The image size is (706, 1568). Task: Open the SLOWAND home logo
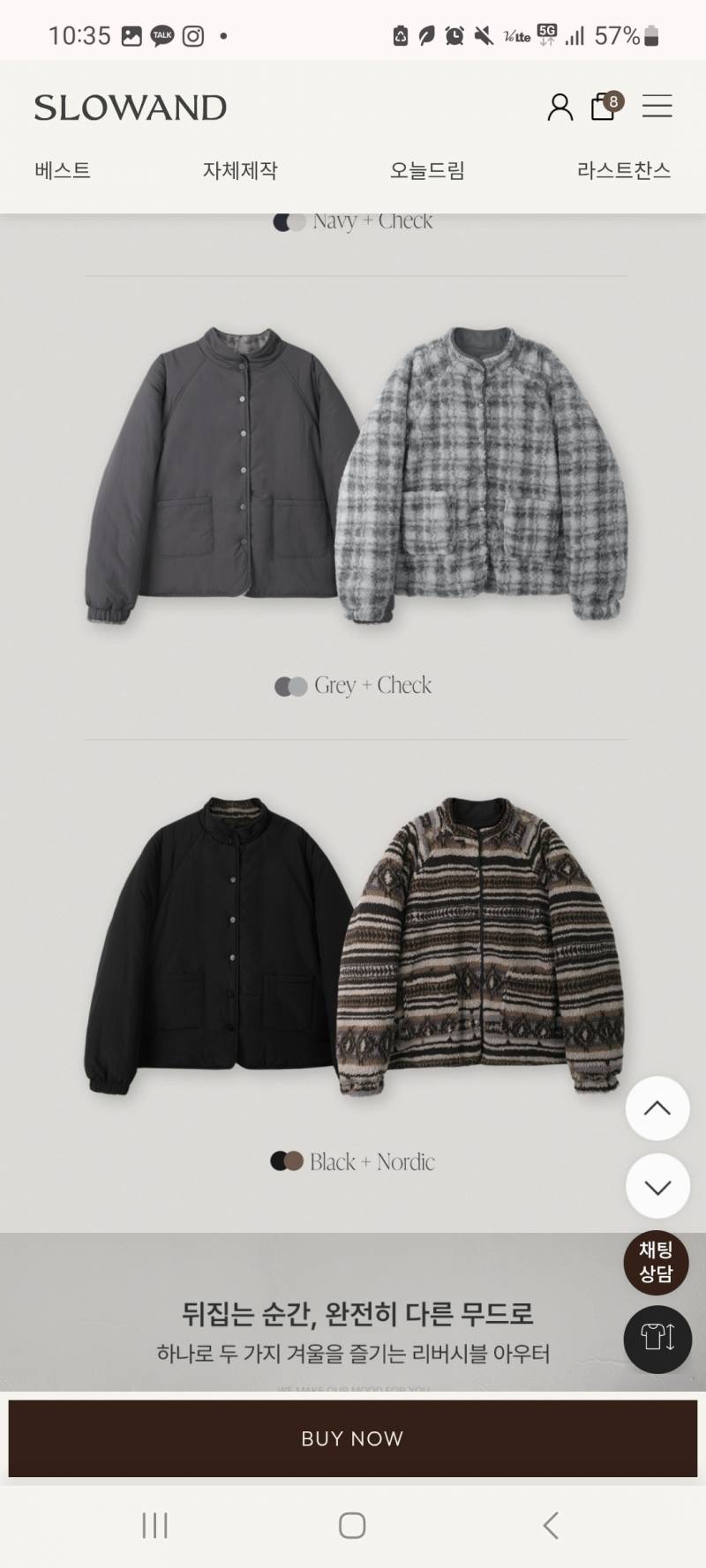pyautogui.click(x=131, y=108)
